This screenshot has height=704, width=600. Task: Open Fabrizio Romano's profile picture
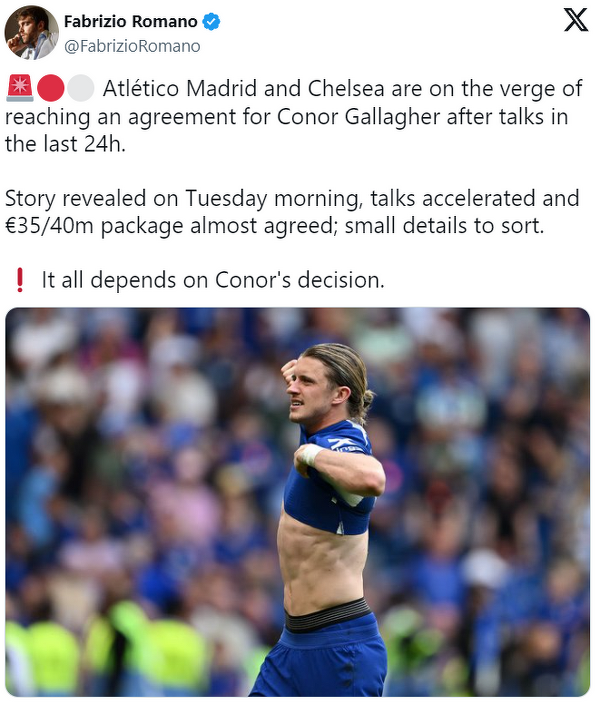tap(31, 33)
